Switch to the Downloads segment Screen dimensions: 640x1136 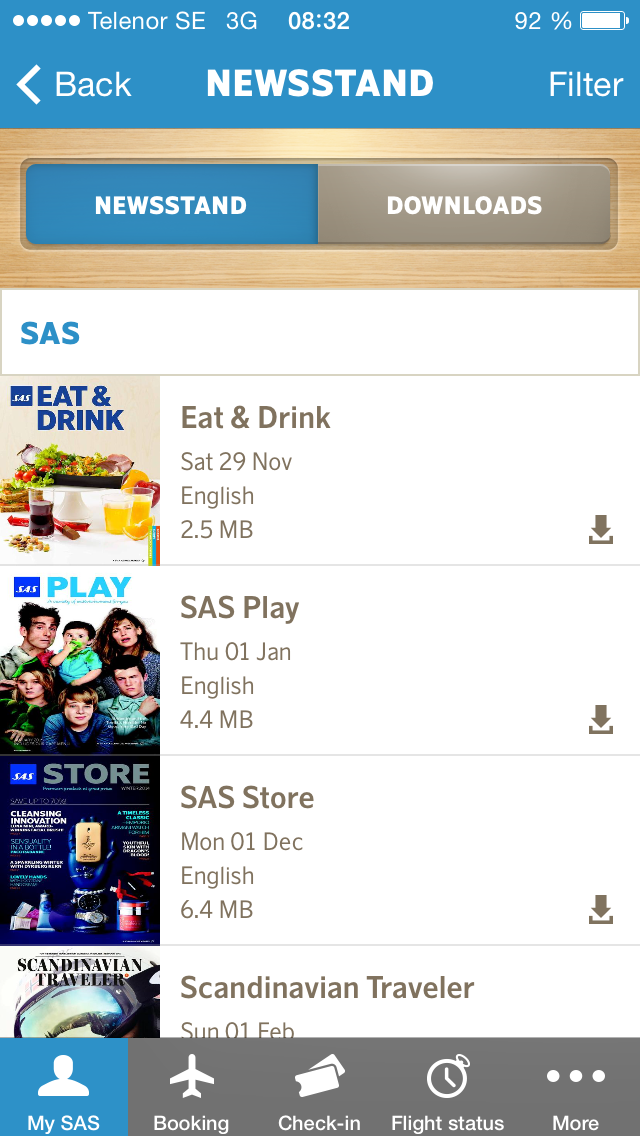pyautogui.click(x=464, y=205)
